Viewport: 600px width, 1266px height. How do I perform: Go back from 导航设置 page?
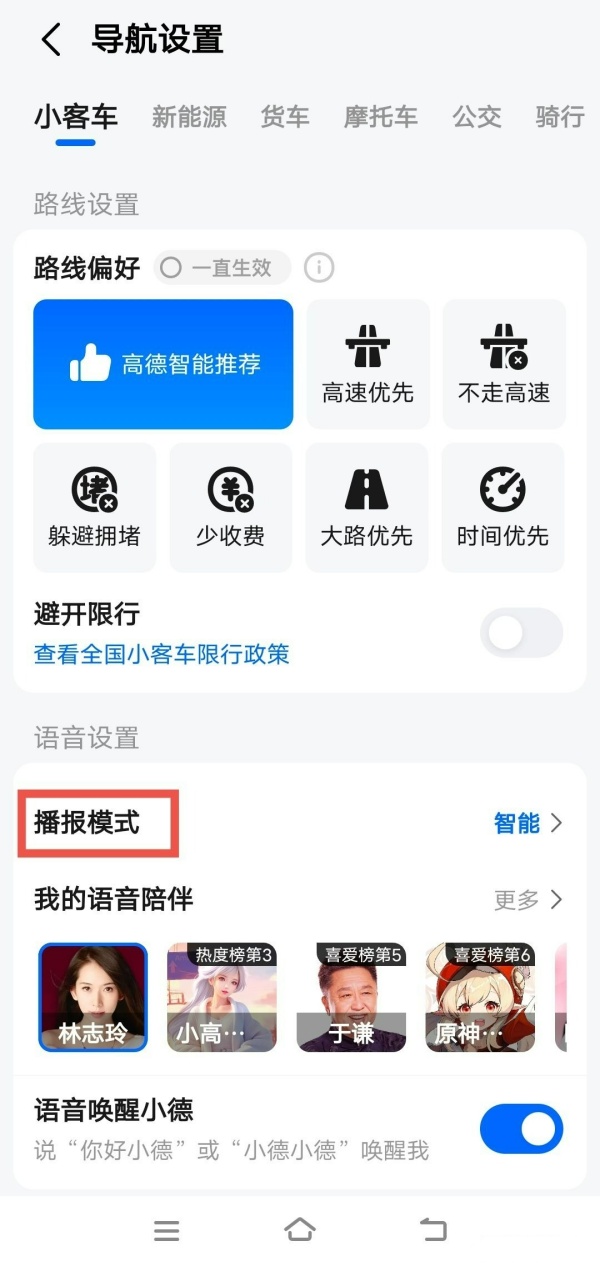pos(50,40)
